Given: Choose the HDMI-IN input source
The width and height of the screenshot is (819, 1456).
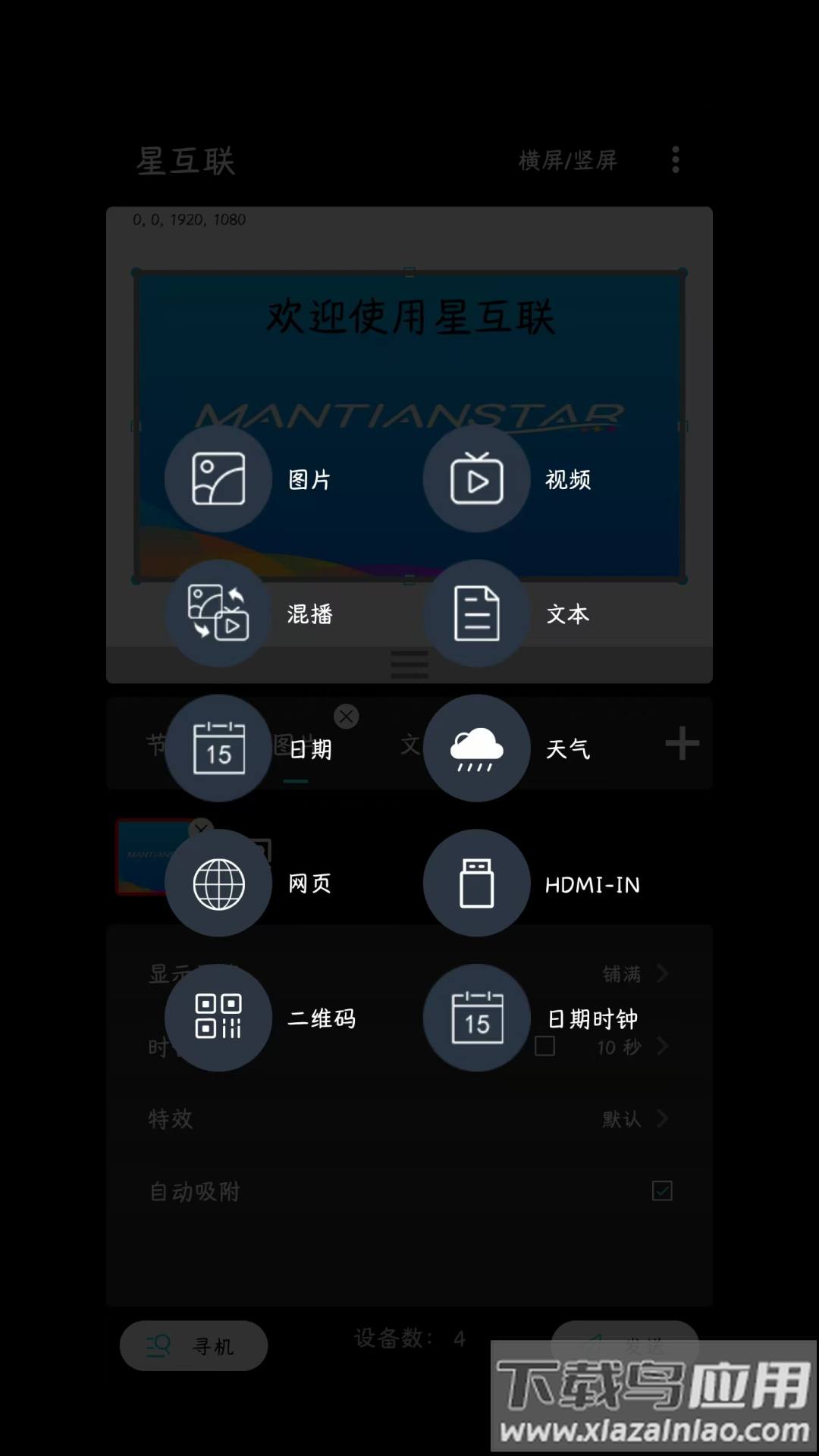Looking at the screenshot, I should click(x=476, y=882).
